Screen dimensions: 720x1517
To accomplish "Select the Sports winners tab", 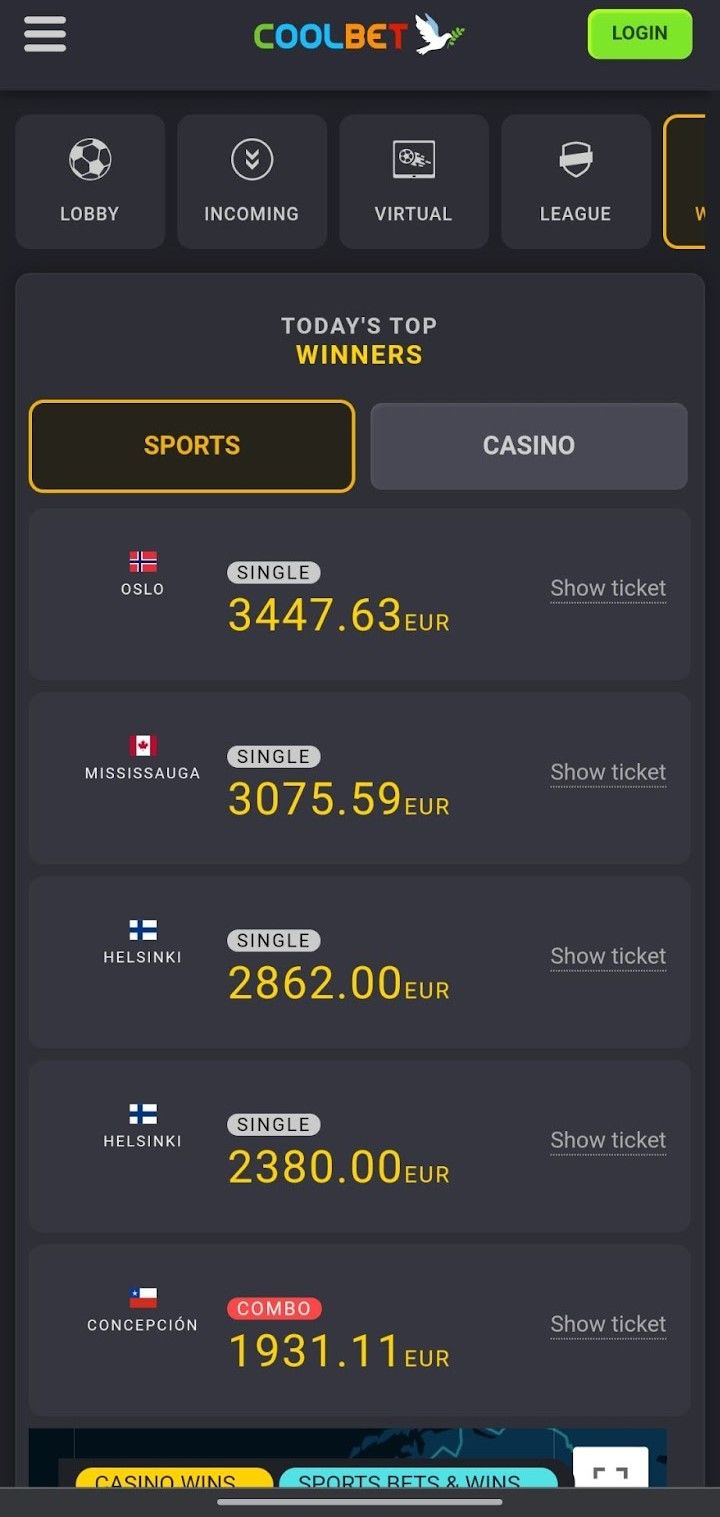I will point(191,445).
